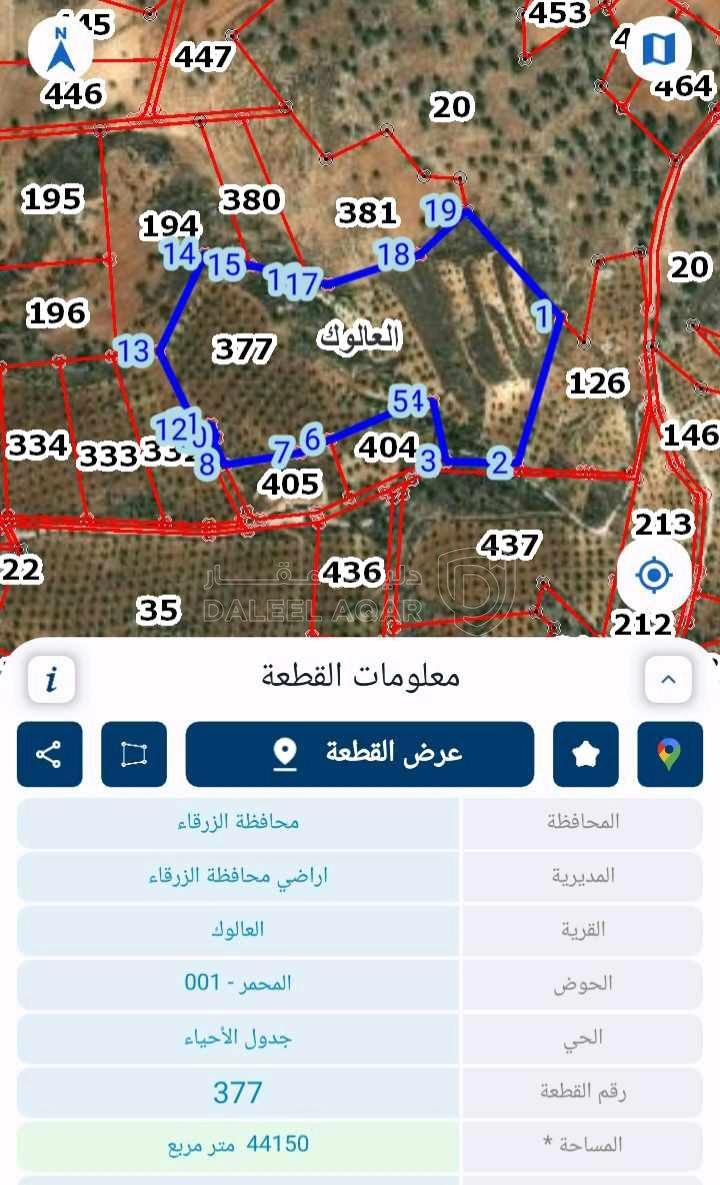The height and width of the screenshot is (1185, 720).
Task: Select parcel number 377 link
Action: [x=237, y=1093]
